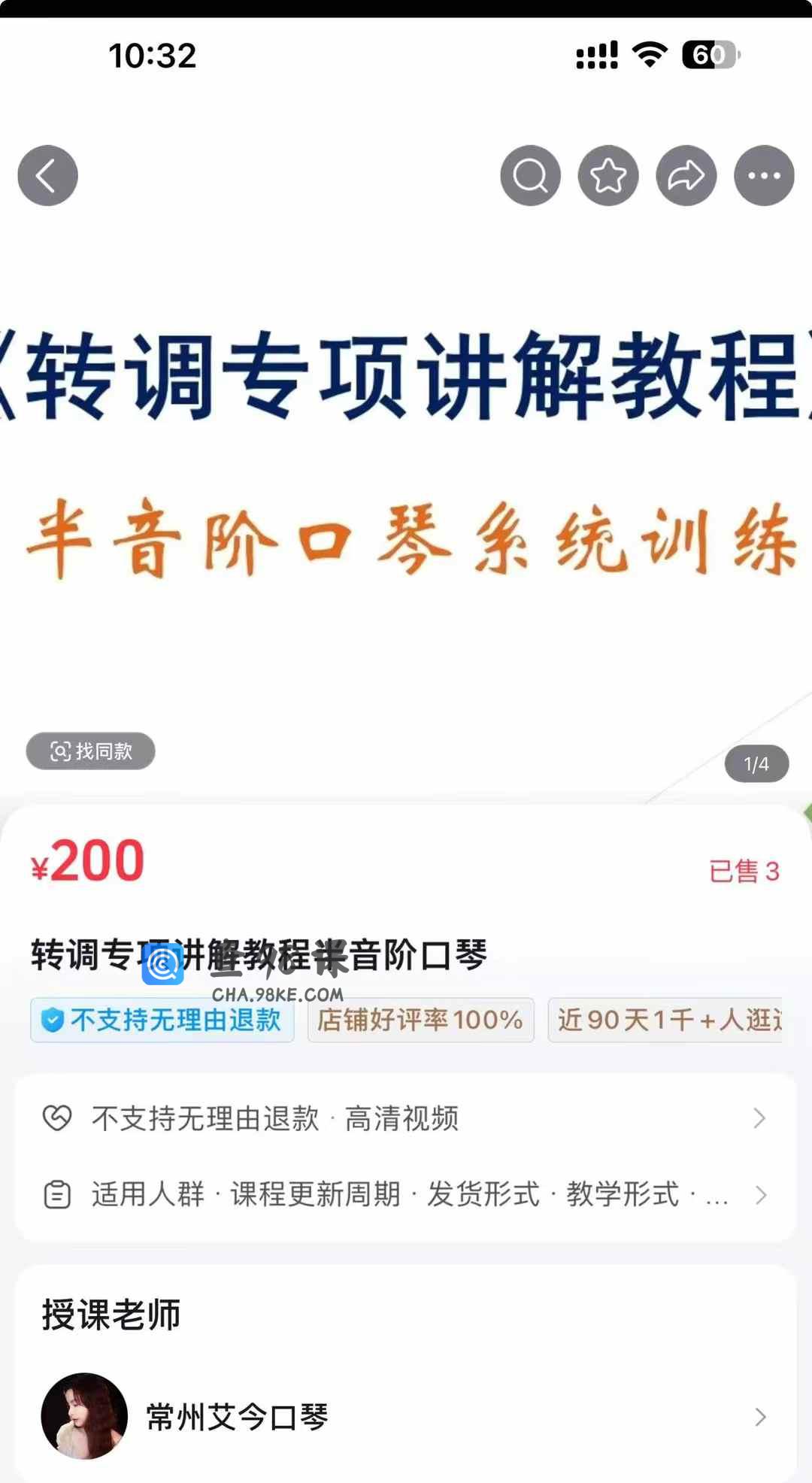Tap the 店铺好评率100% chip
This screenshot has height=1483, width=812.
coord(420,1020)
